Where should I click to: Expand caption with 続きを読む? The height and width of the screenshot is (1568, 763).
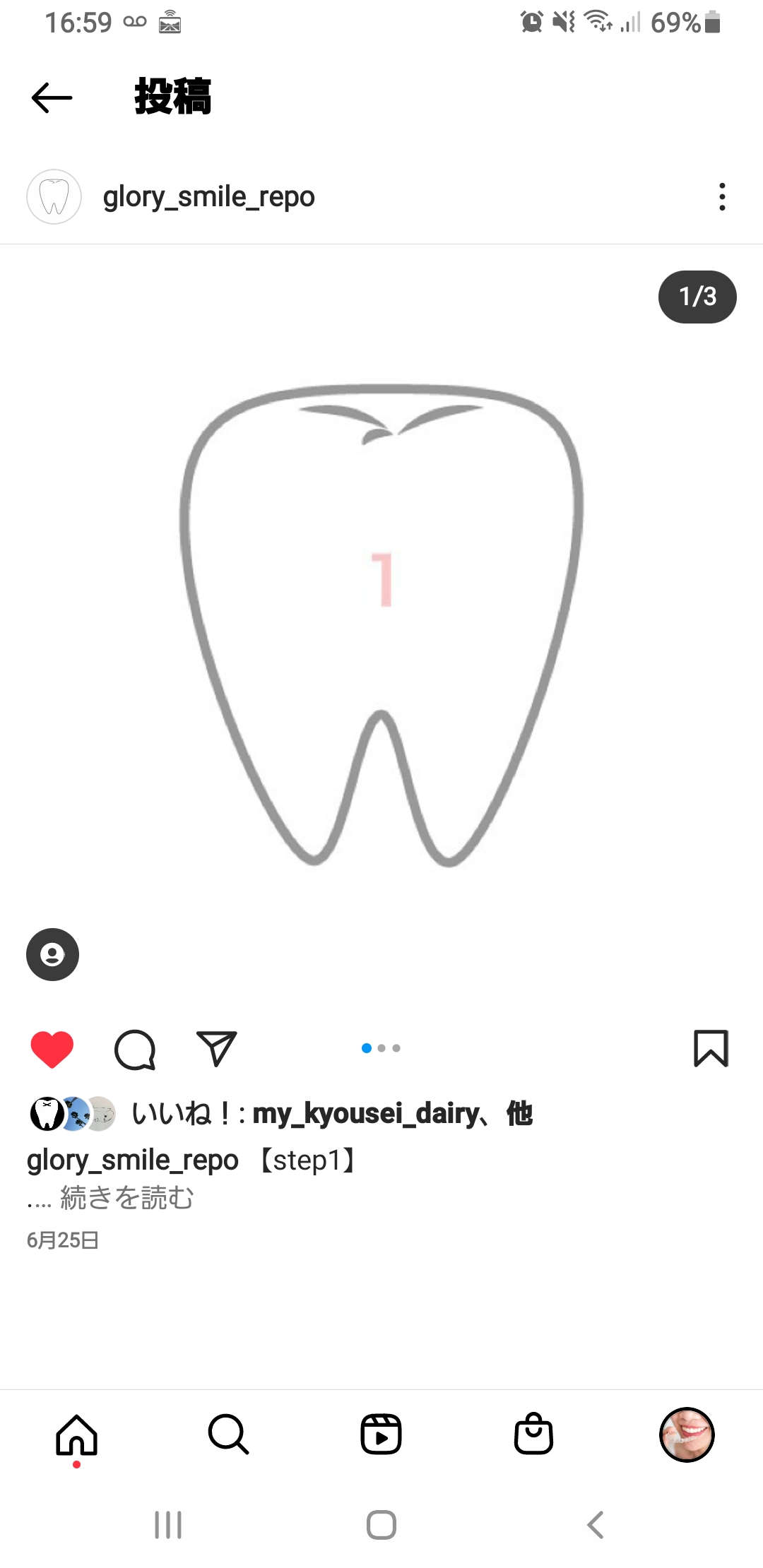tap(126, 1199)
